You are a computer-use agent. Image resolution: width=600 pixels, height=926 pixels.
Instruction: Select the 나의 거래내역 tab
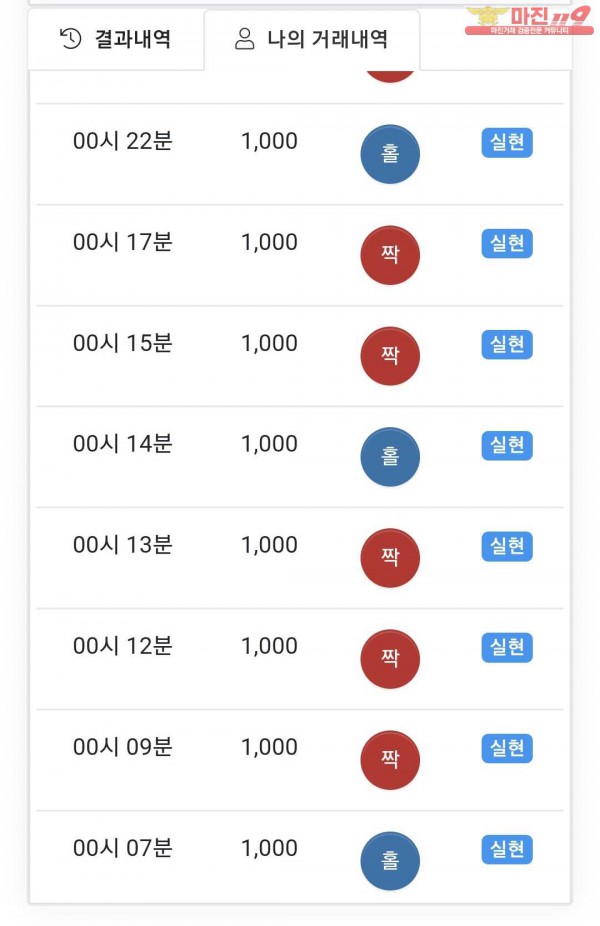311,40
